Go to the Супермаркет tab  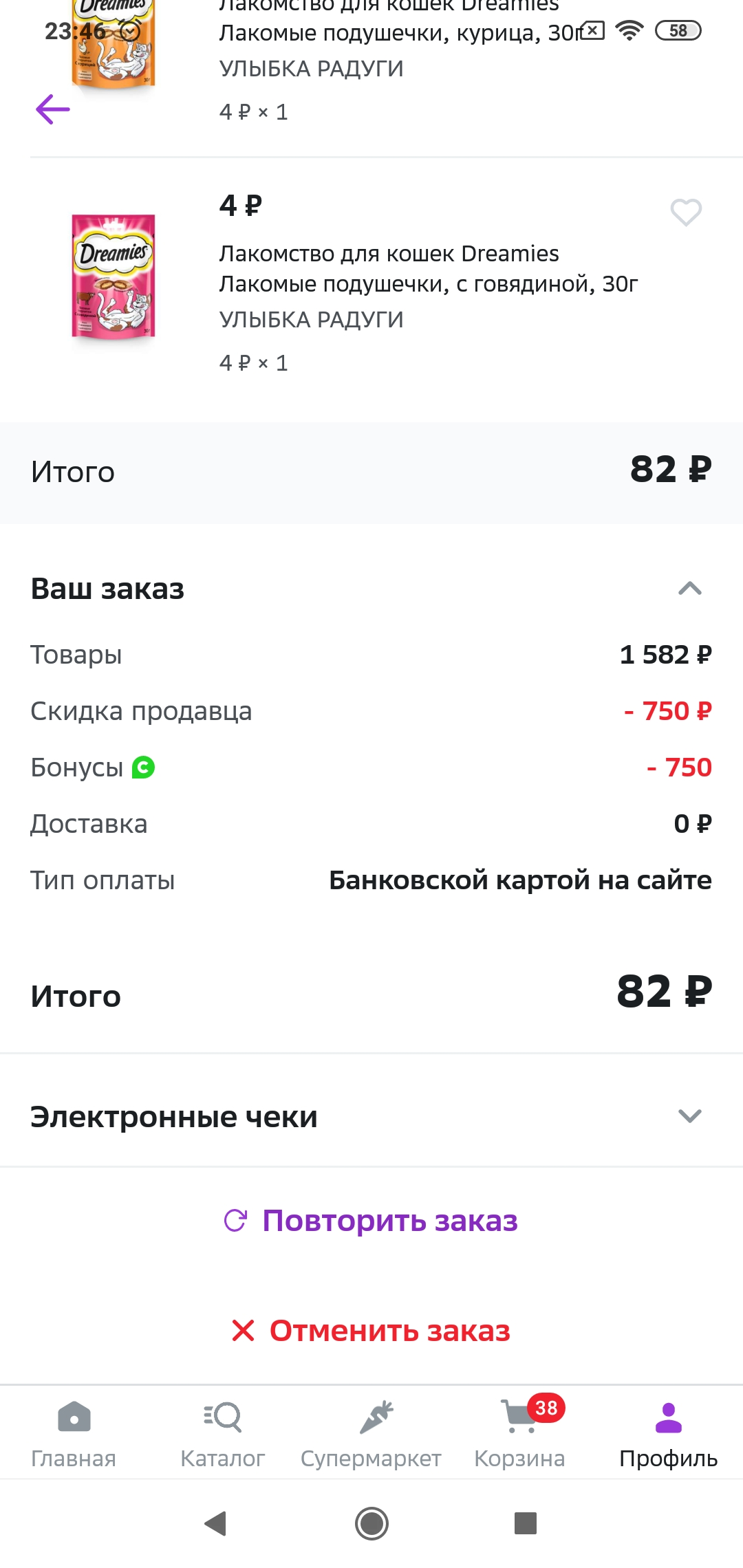pyautogui.click(x=371, y=1434)
